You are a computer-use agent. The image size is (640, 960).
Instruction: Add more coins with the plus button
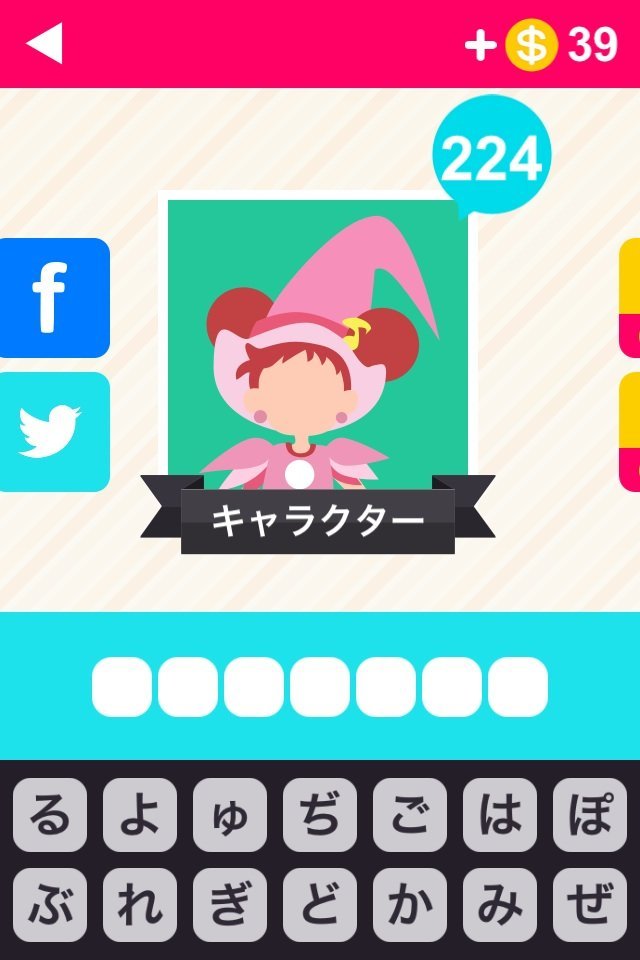(x=481, y=45)
